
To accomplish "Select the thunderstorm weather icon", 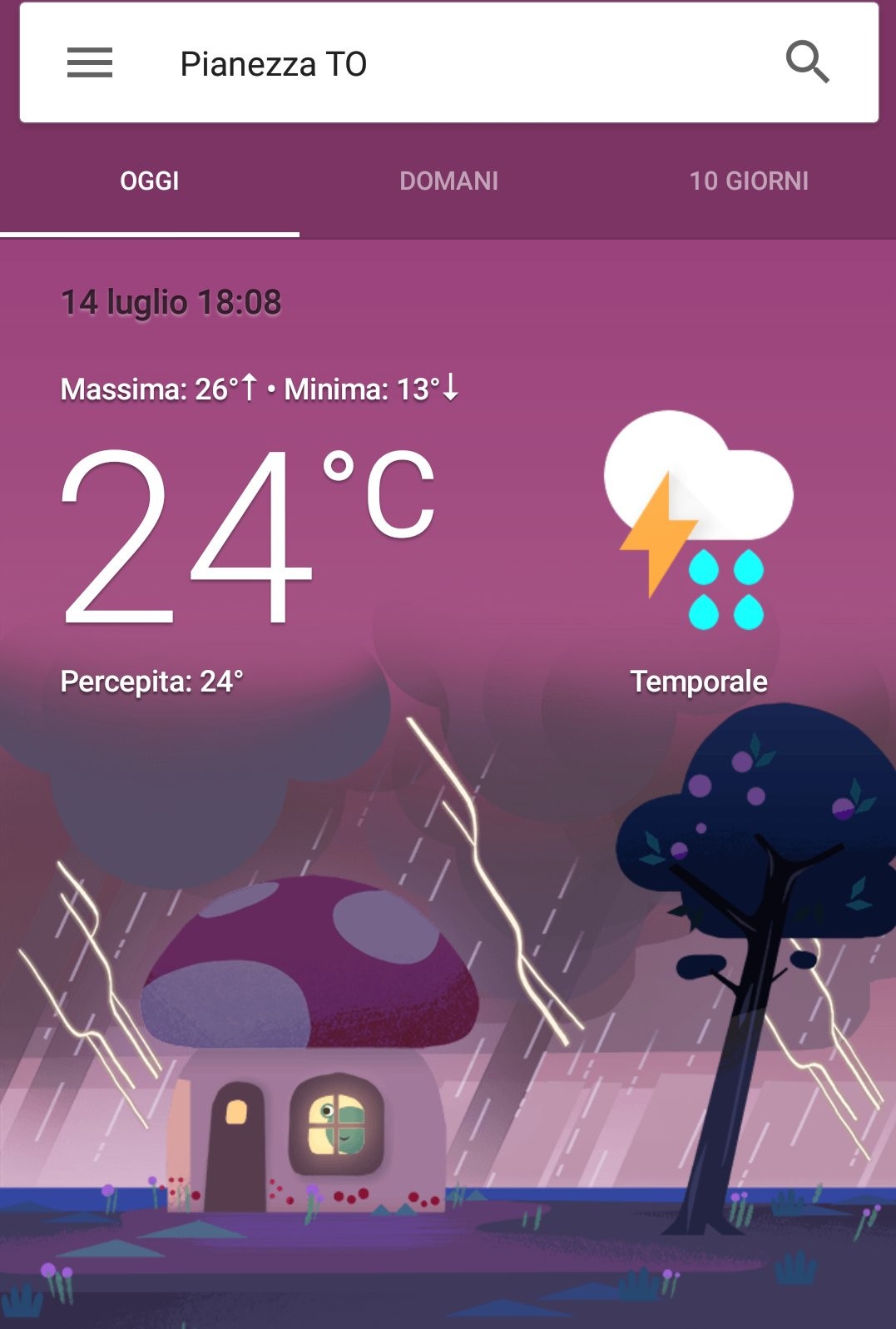I will coord(697,516).
